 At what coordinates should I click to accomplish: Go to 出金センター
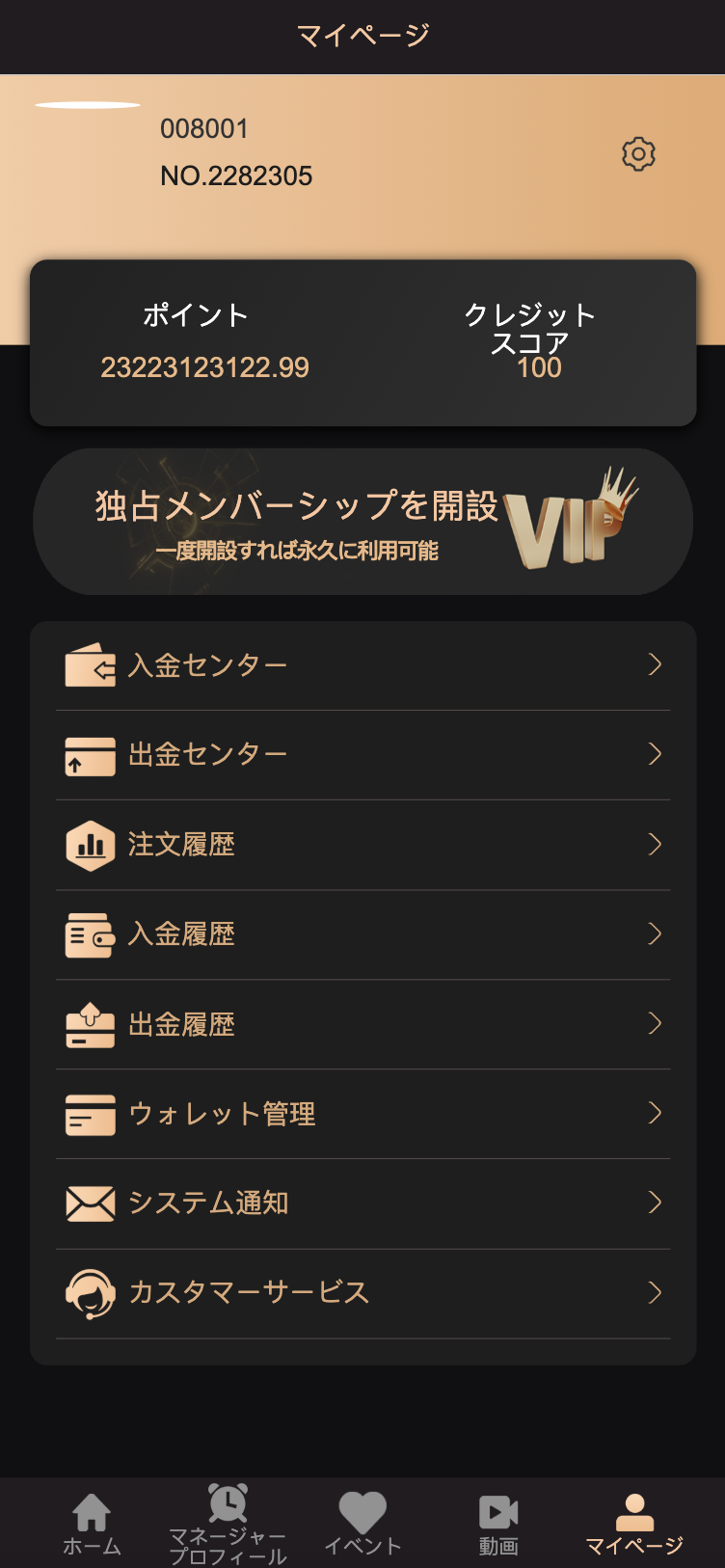(x=362, y=755)
